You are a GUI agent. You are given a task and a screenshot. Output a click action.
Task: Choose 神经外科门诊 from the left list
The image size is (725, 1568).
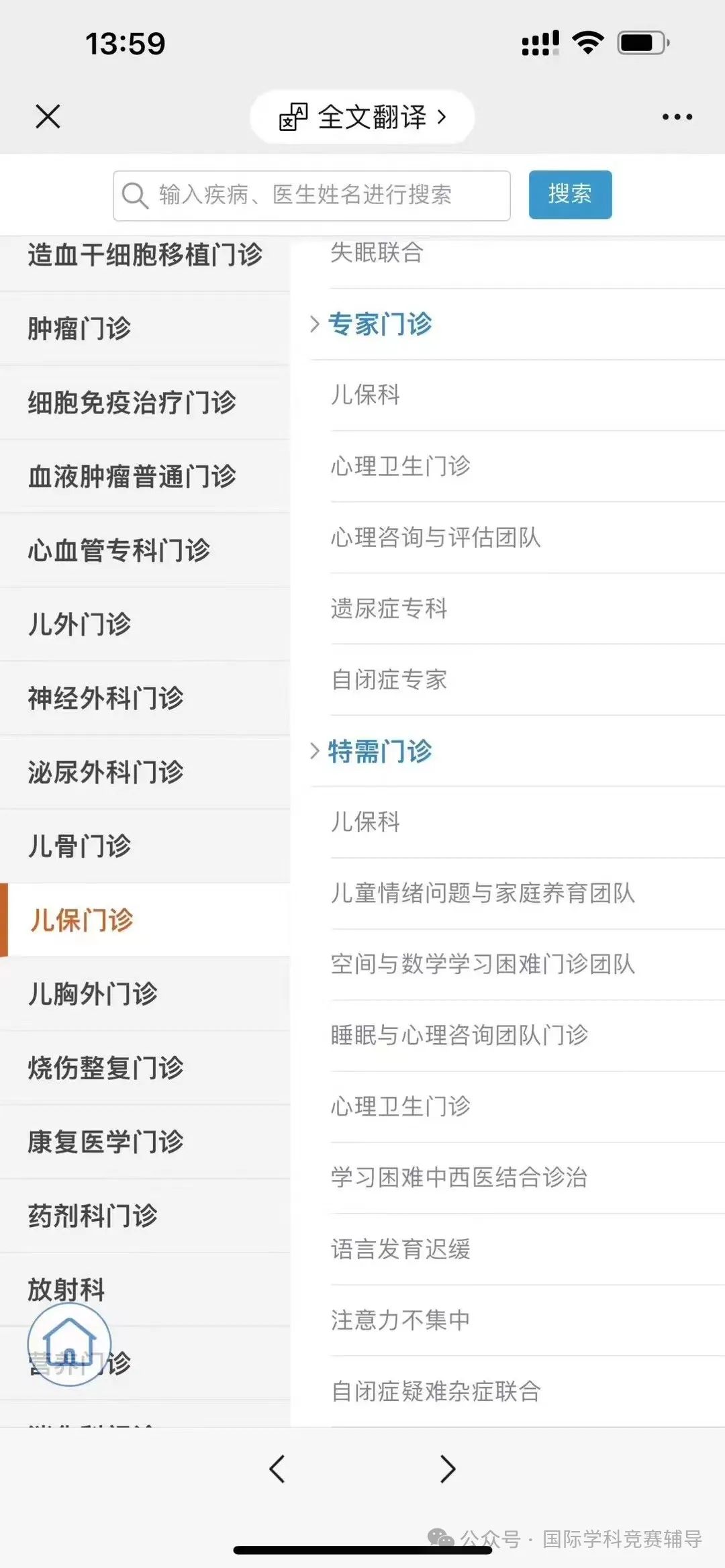coord(145,698)
